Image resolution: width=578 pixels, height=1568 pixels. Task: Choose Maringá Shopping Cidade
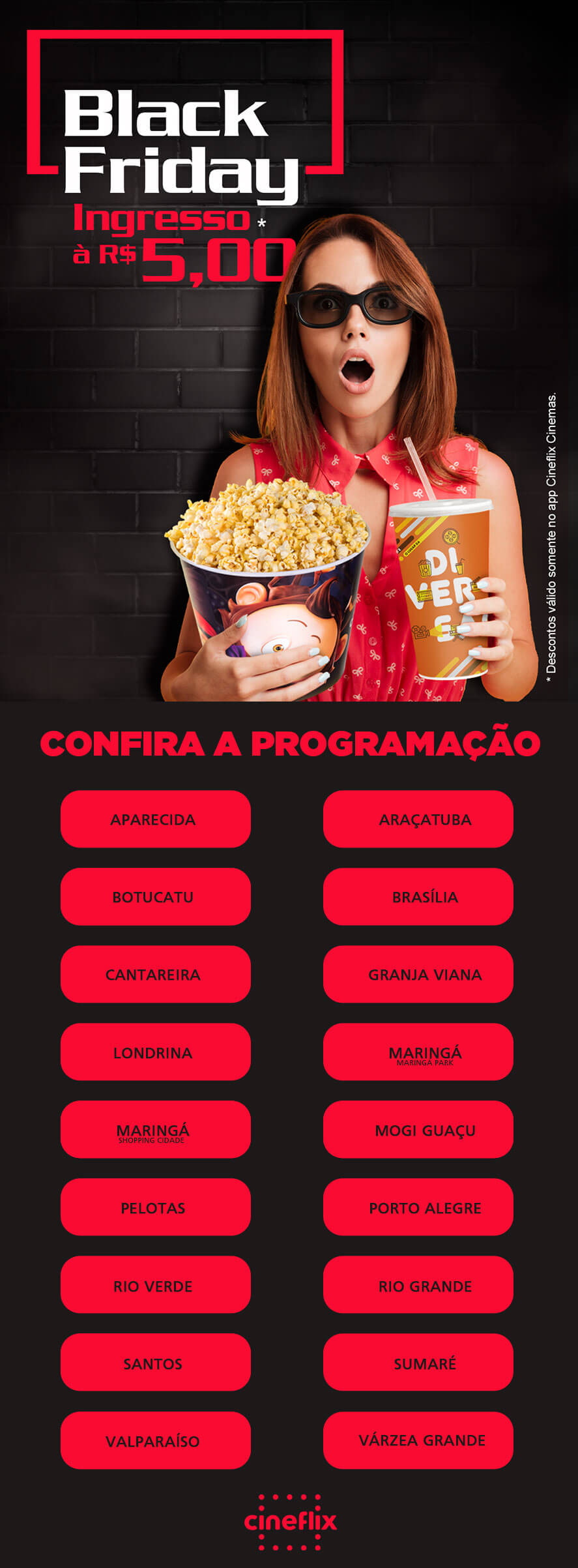(x=155, y=1129)
